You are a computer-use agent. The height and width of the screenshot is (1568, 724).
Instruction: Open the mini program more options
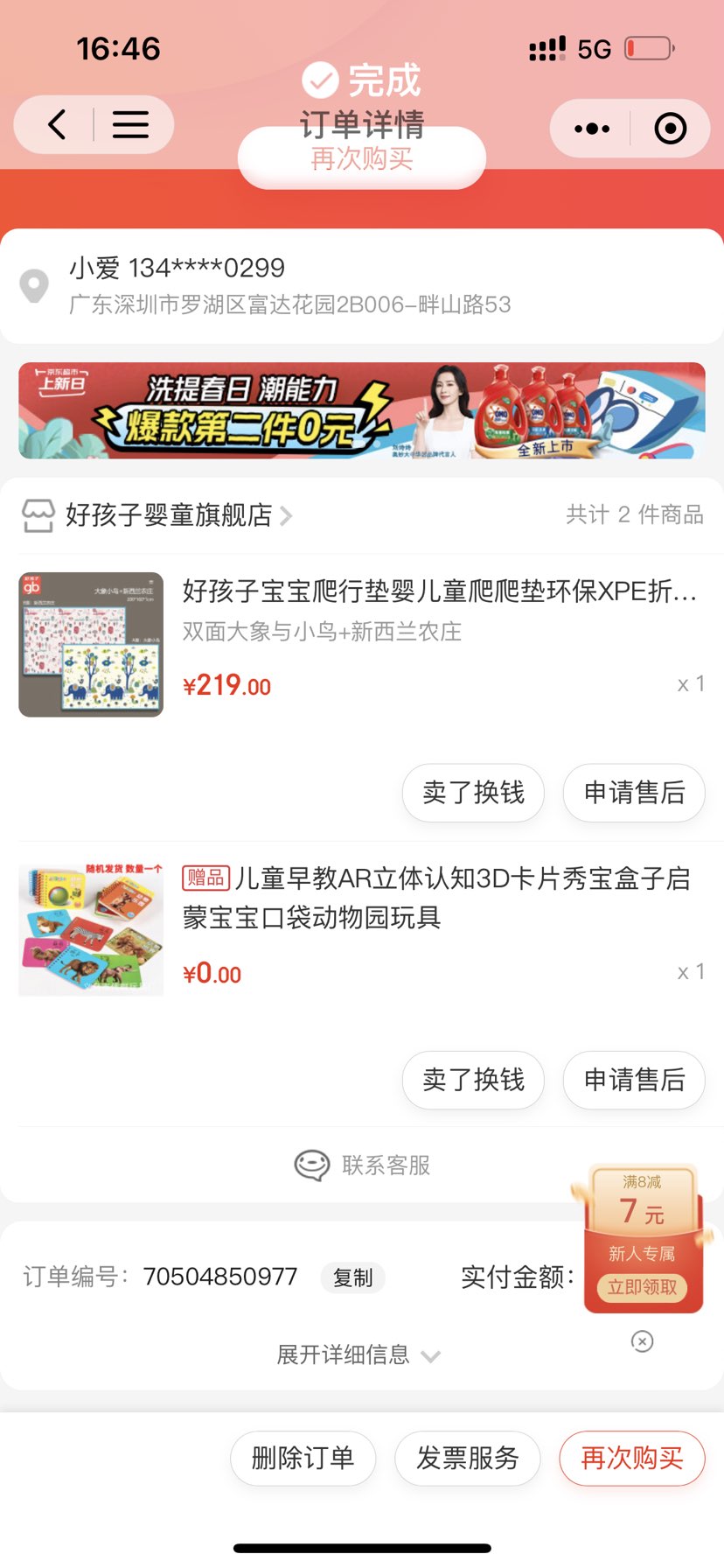click(592, 129)
